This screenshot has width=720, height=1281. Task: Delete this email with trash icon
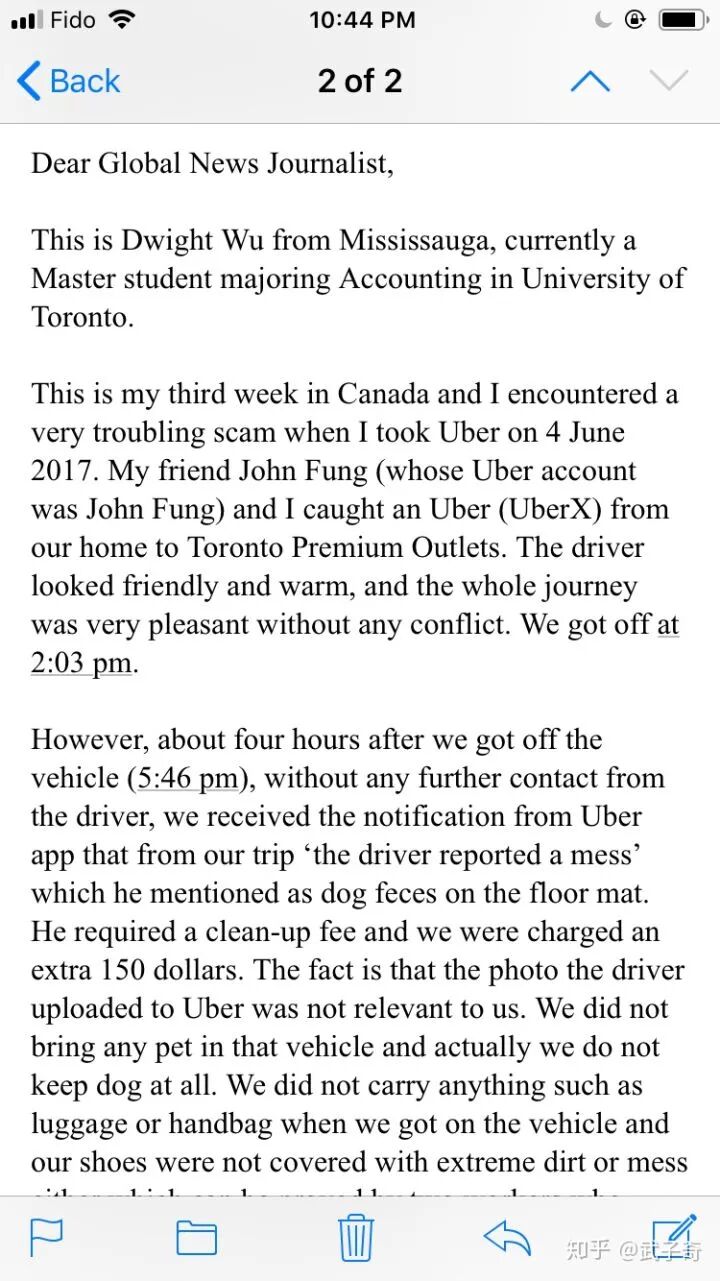[356, 1237]
